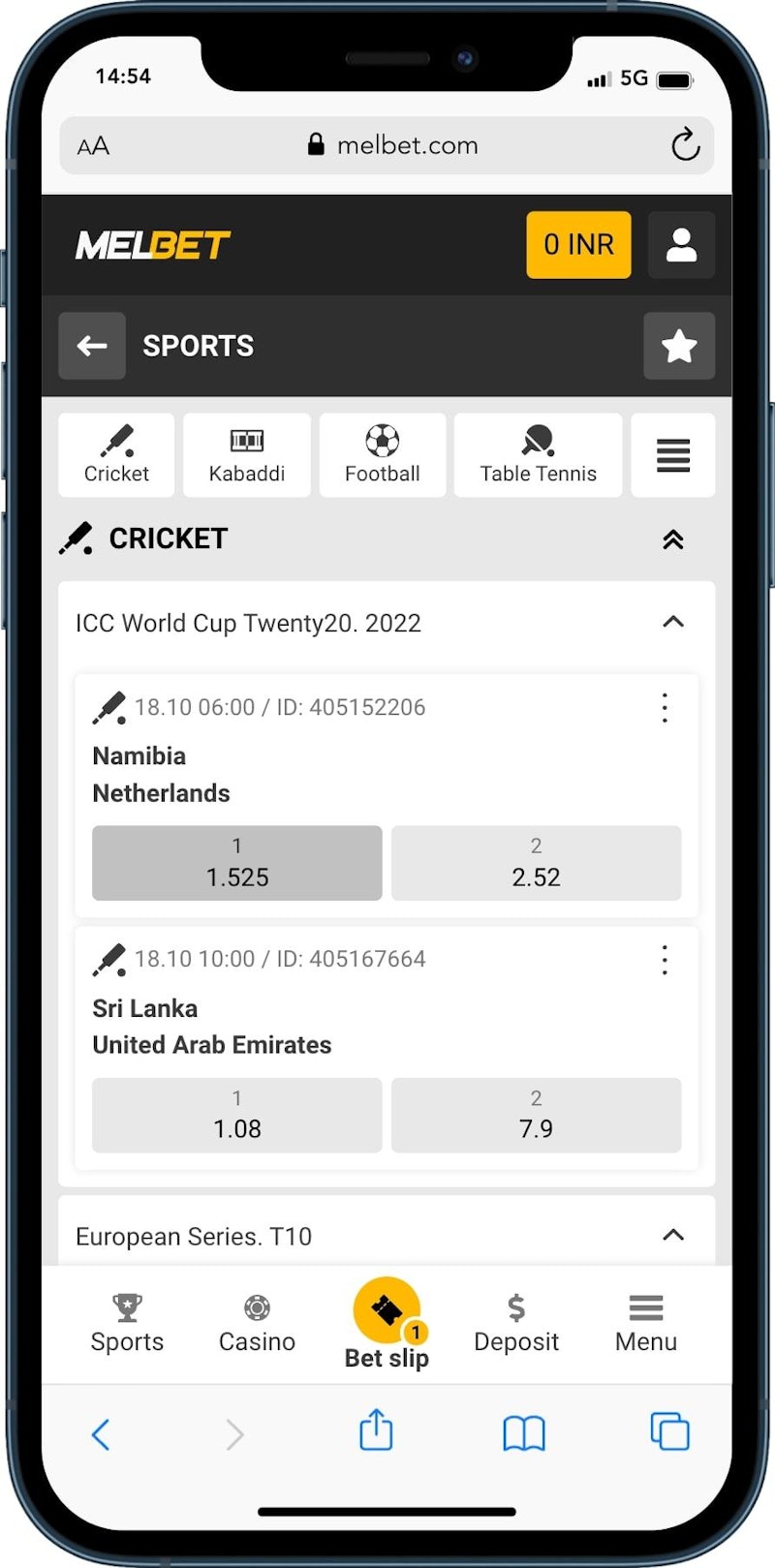Tap the 0 INR balance button
The height and width of the screenshot is (1568, 775).
578,245
